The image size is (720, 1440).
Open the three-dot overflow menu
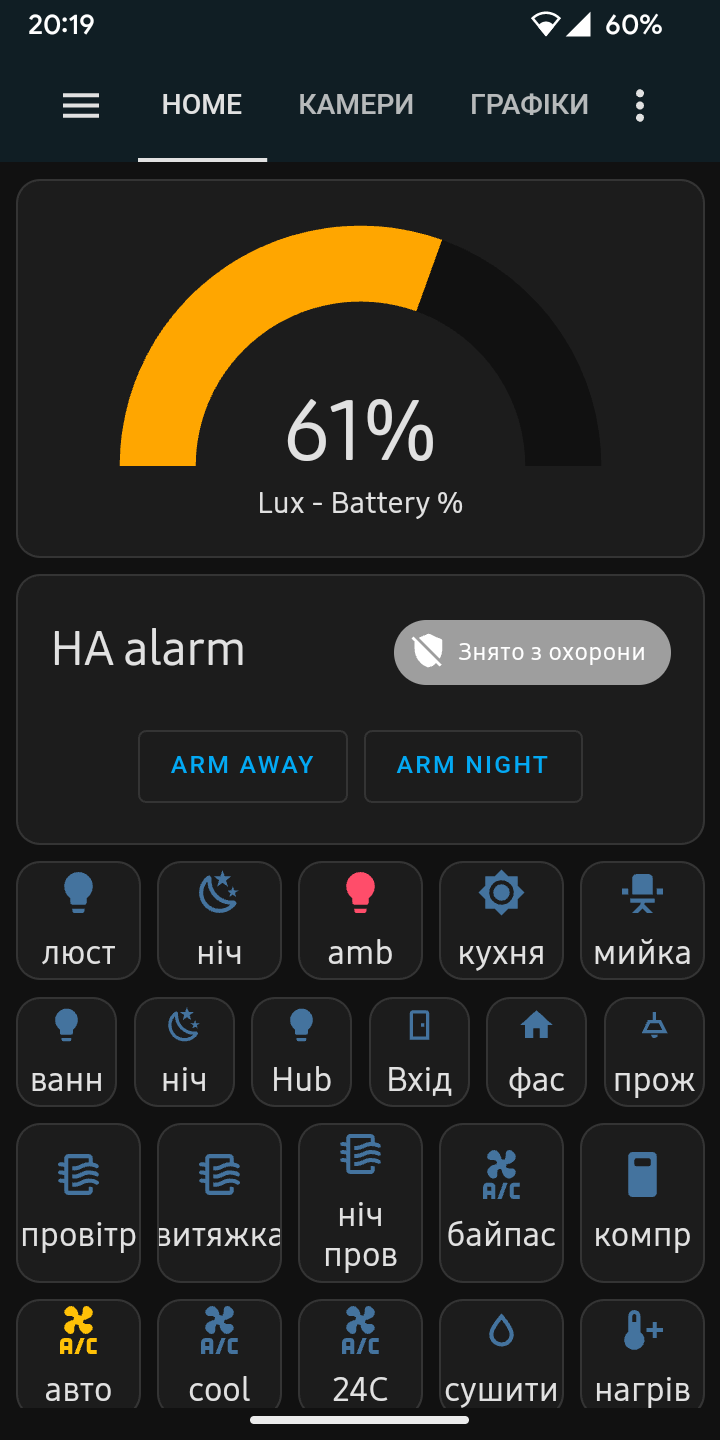pyautogui.click(x=640, y=105)
